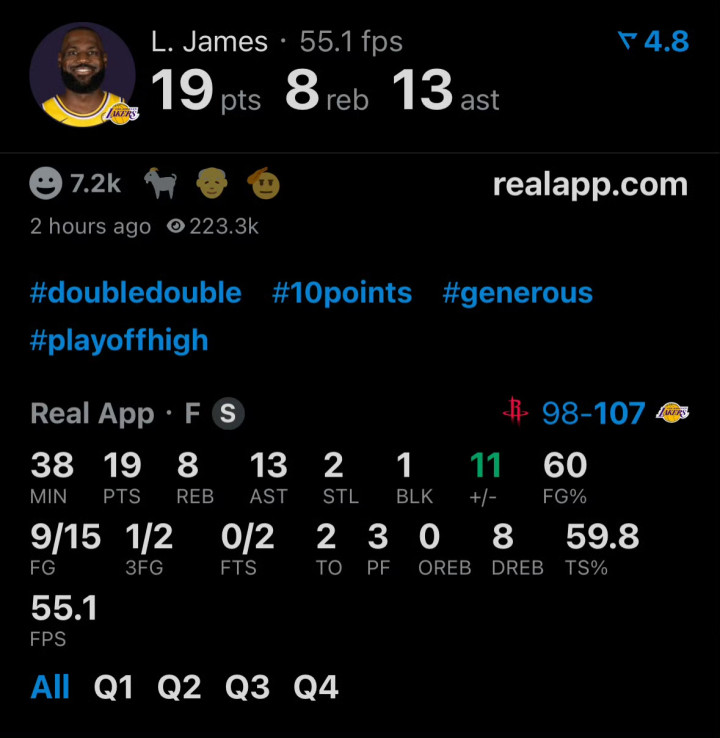Open L. James player profile photo
This screenshot has width=720, height=738.
84,76
